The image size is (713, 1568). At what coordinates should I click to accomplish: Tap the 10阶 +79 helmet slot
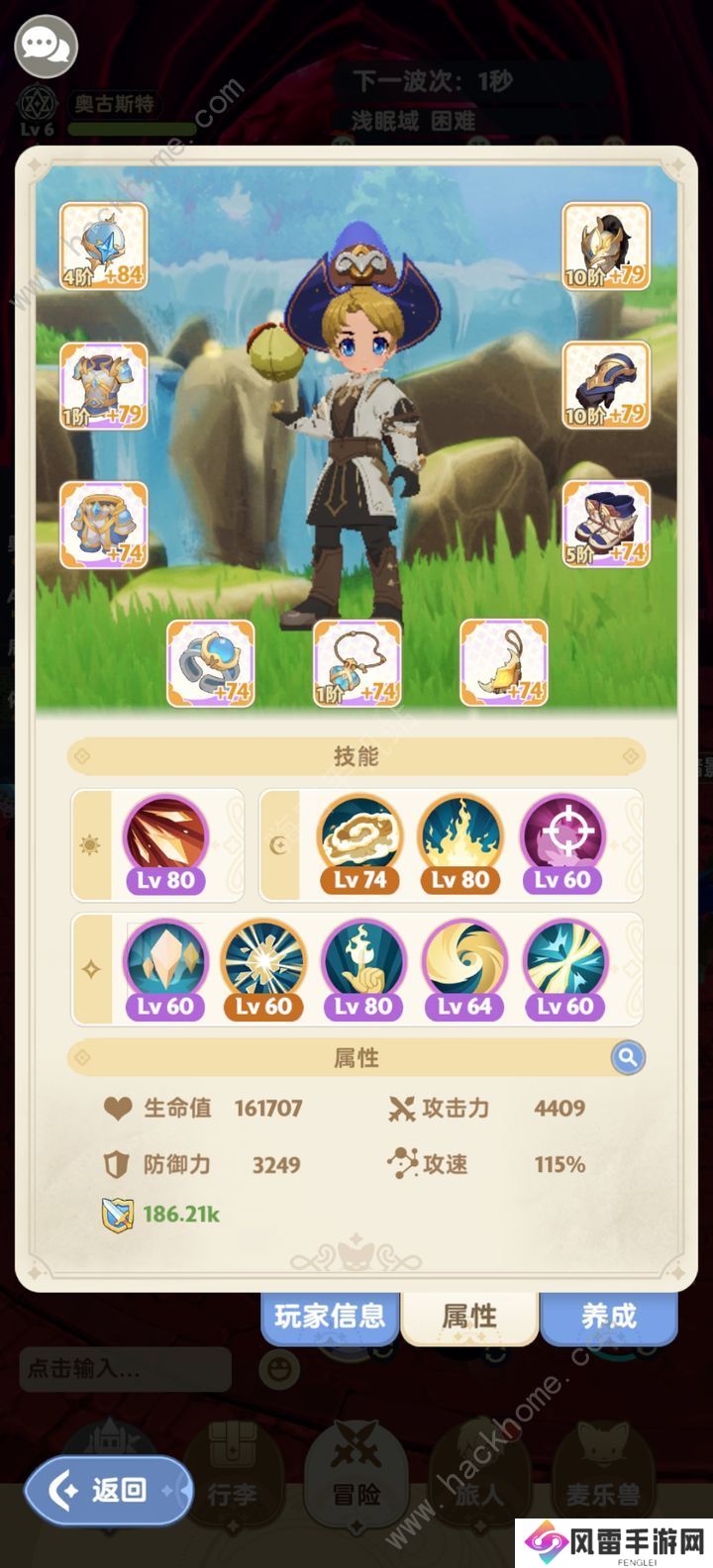[606, 245]
